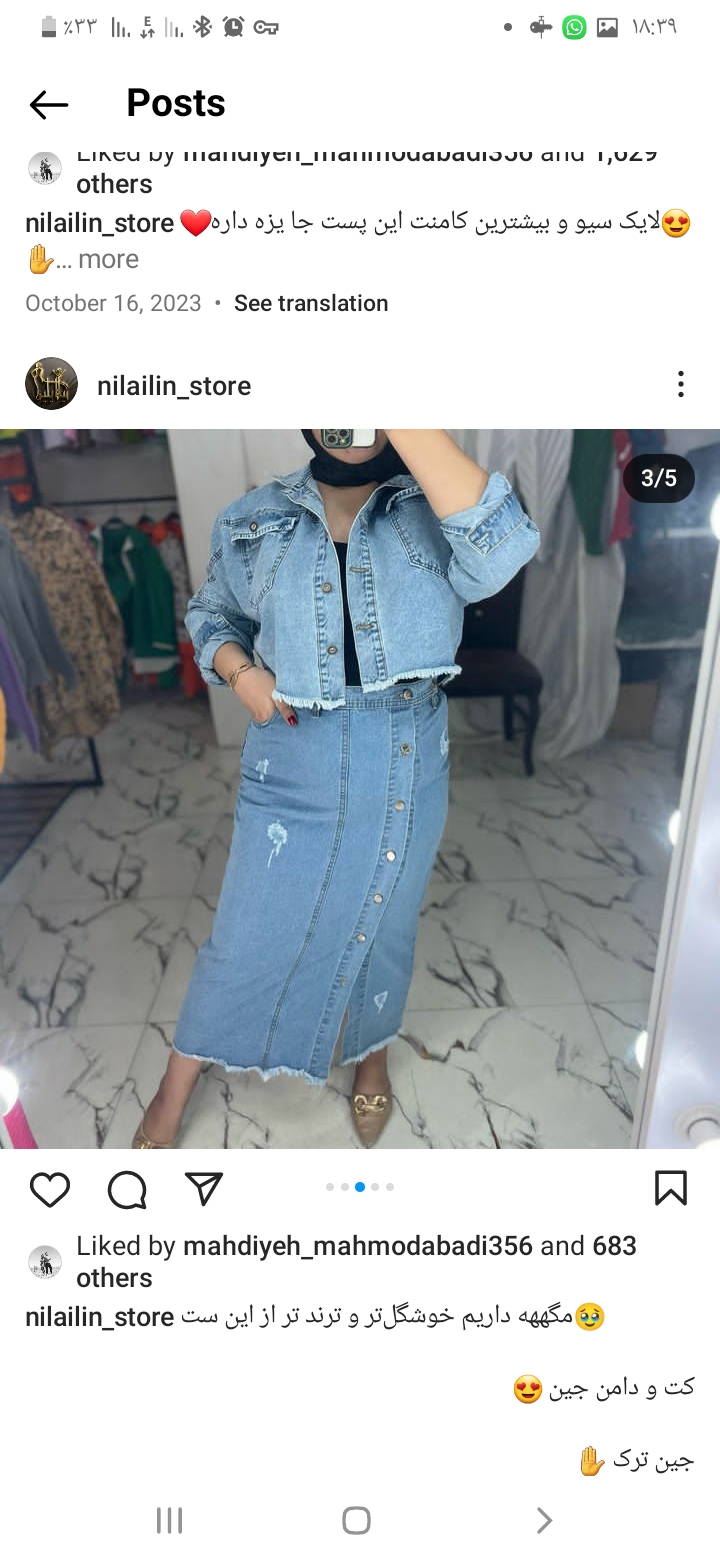Open mahdiyeh_mahmodabadi356 in the 683 others line

pyautogui.click(x=358, y=1246)
